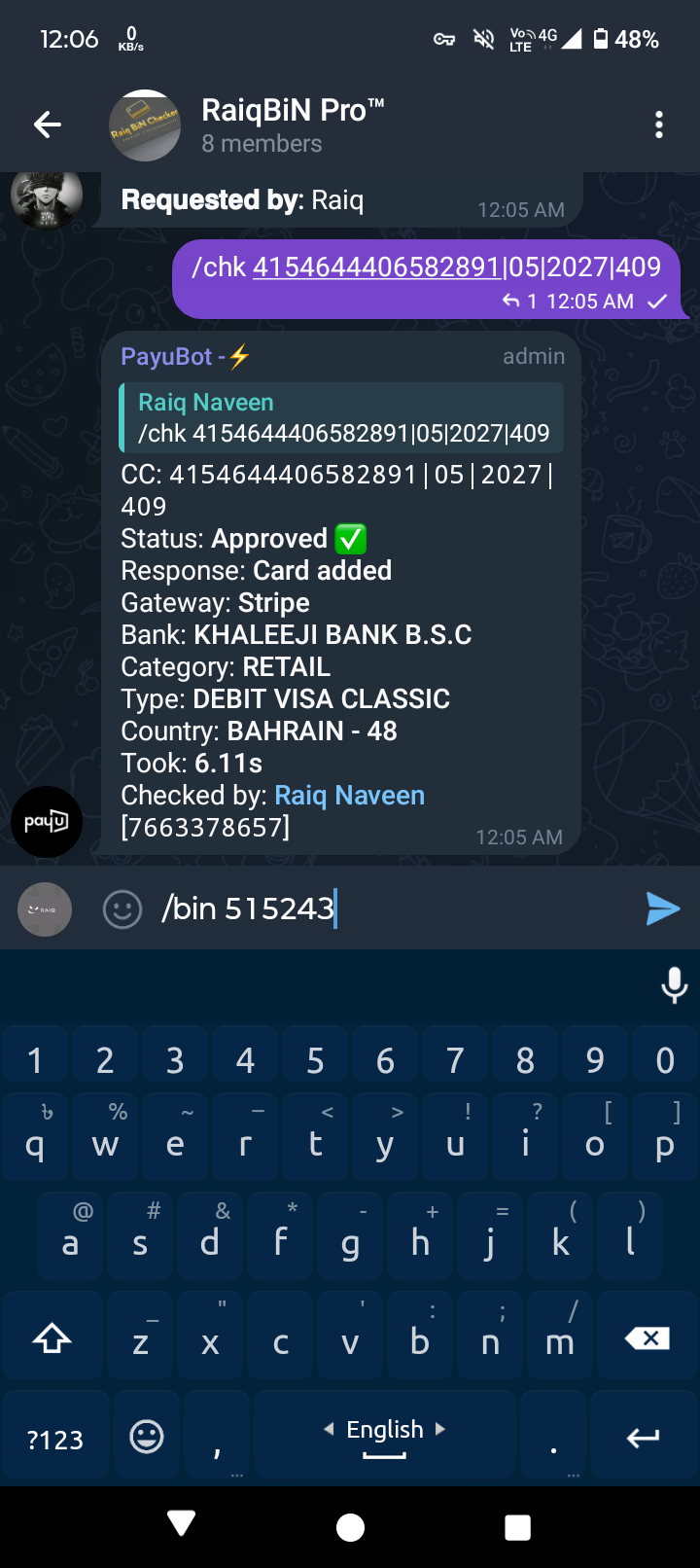Start voice typing with the keyboard microphone
The image size is (700, 1568).
point(674,985)
